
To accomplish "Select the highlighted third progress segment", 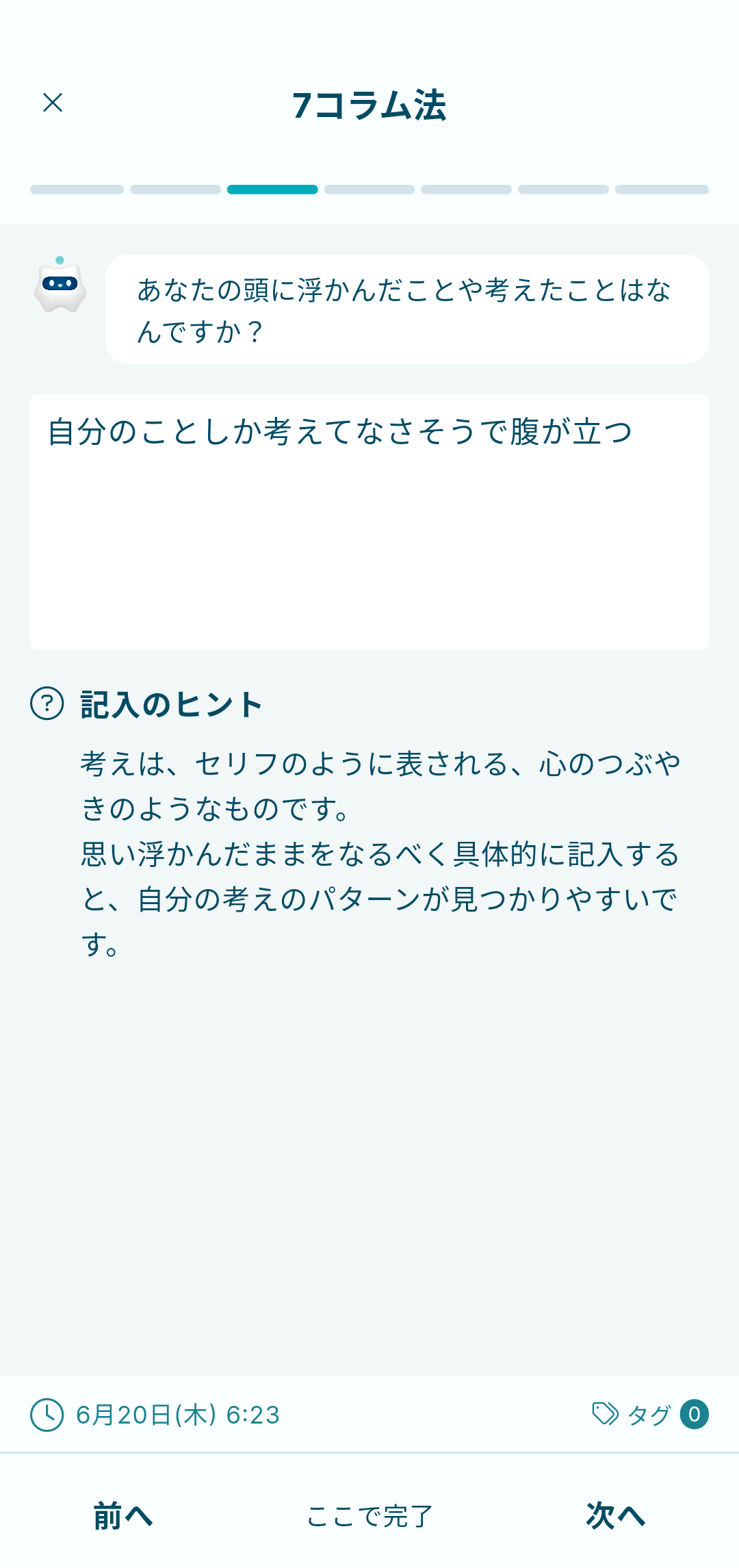I will point(272,190).
